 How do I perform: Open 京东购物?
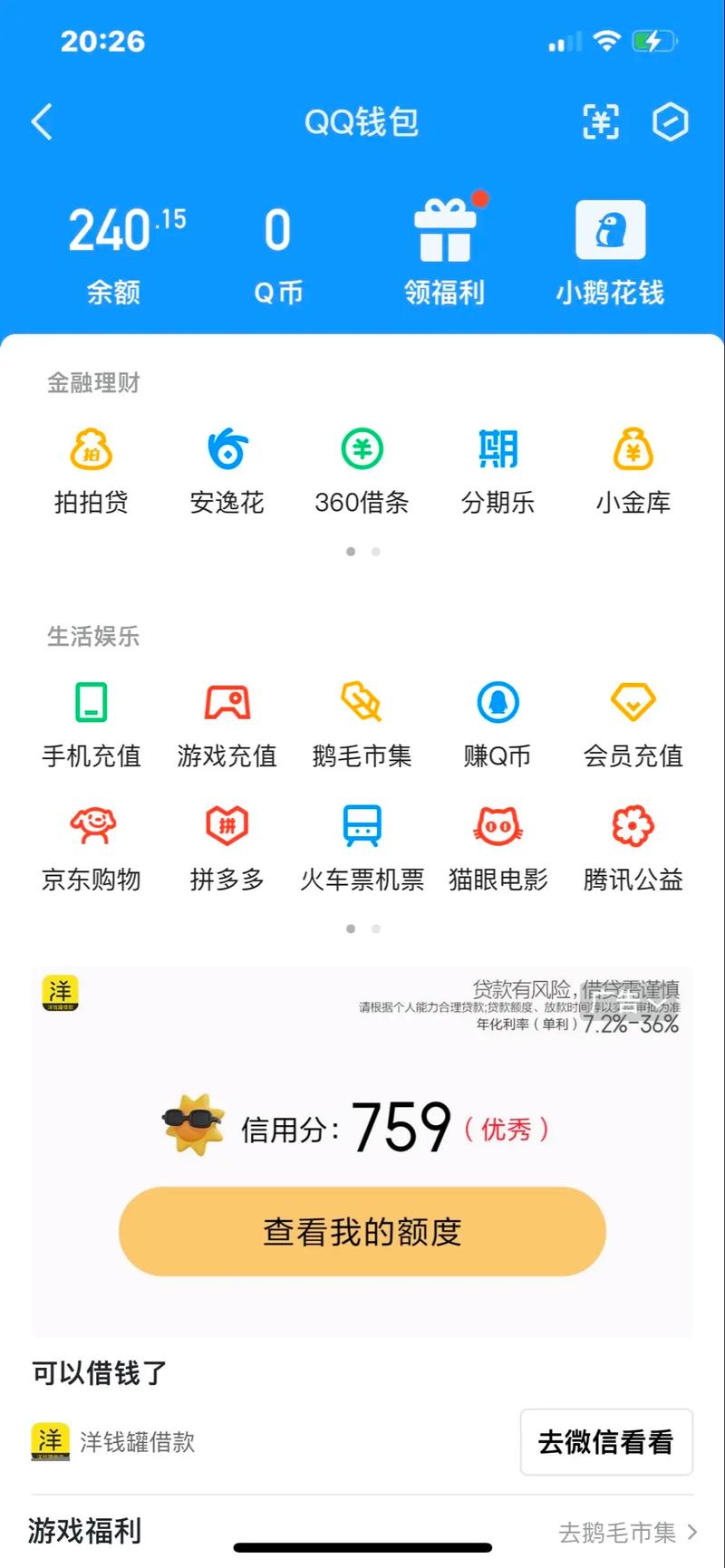click(91, 848)
